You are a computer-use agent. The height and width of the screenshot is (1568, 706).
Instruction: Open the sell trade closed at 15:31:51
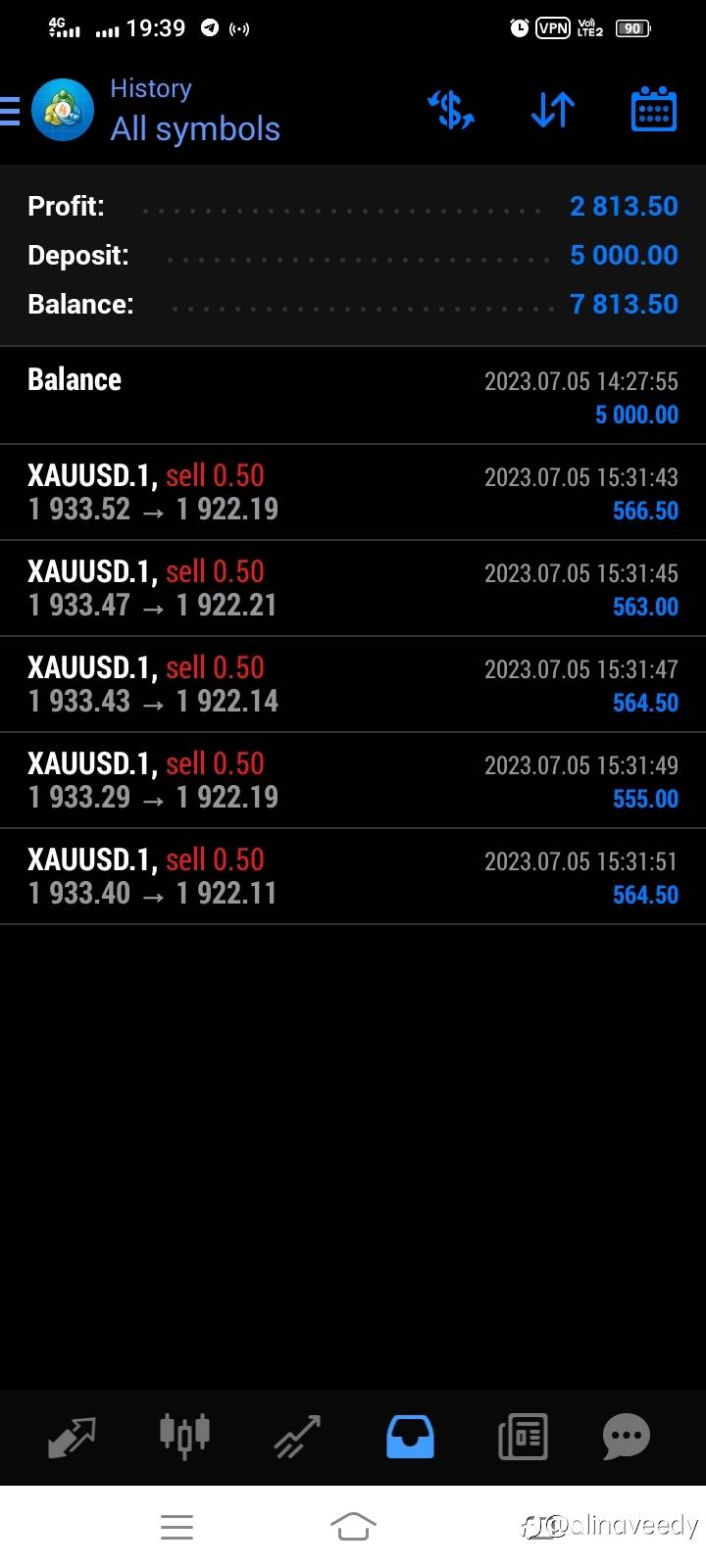[x=353, y=877]
